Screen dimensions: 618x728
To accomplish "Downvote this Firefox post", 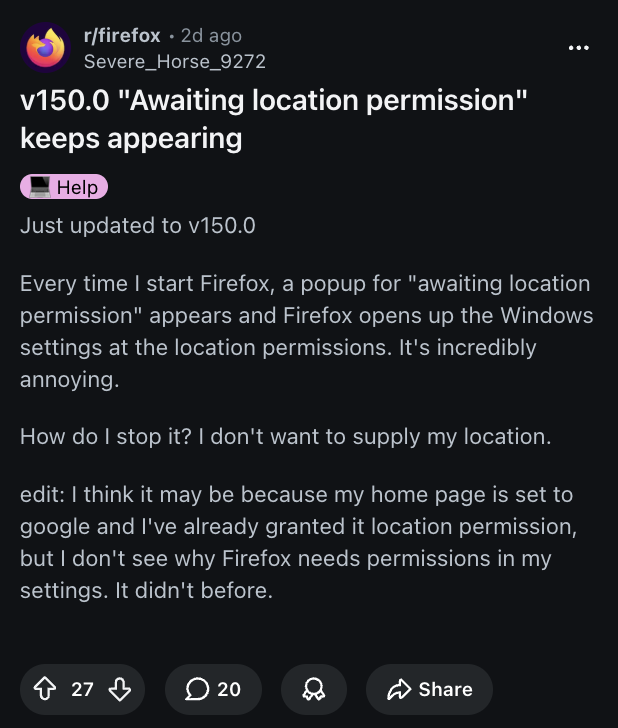I will coord(119,689).
